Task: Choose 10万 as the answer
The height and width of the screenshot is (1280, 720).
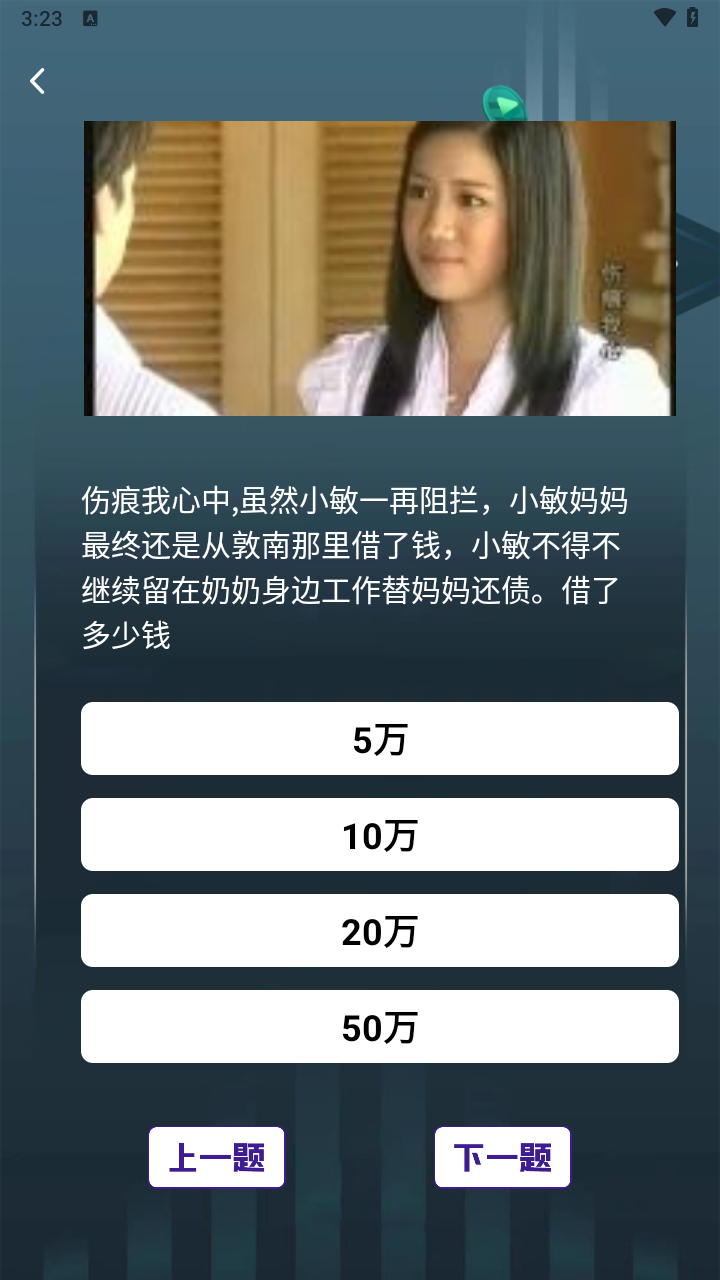Action: coord(380,835)
